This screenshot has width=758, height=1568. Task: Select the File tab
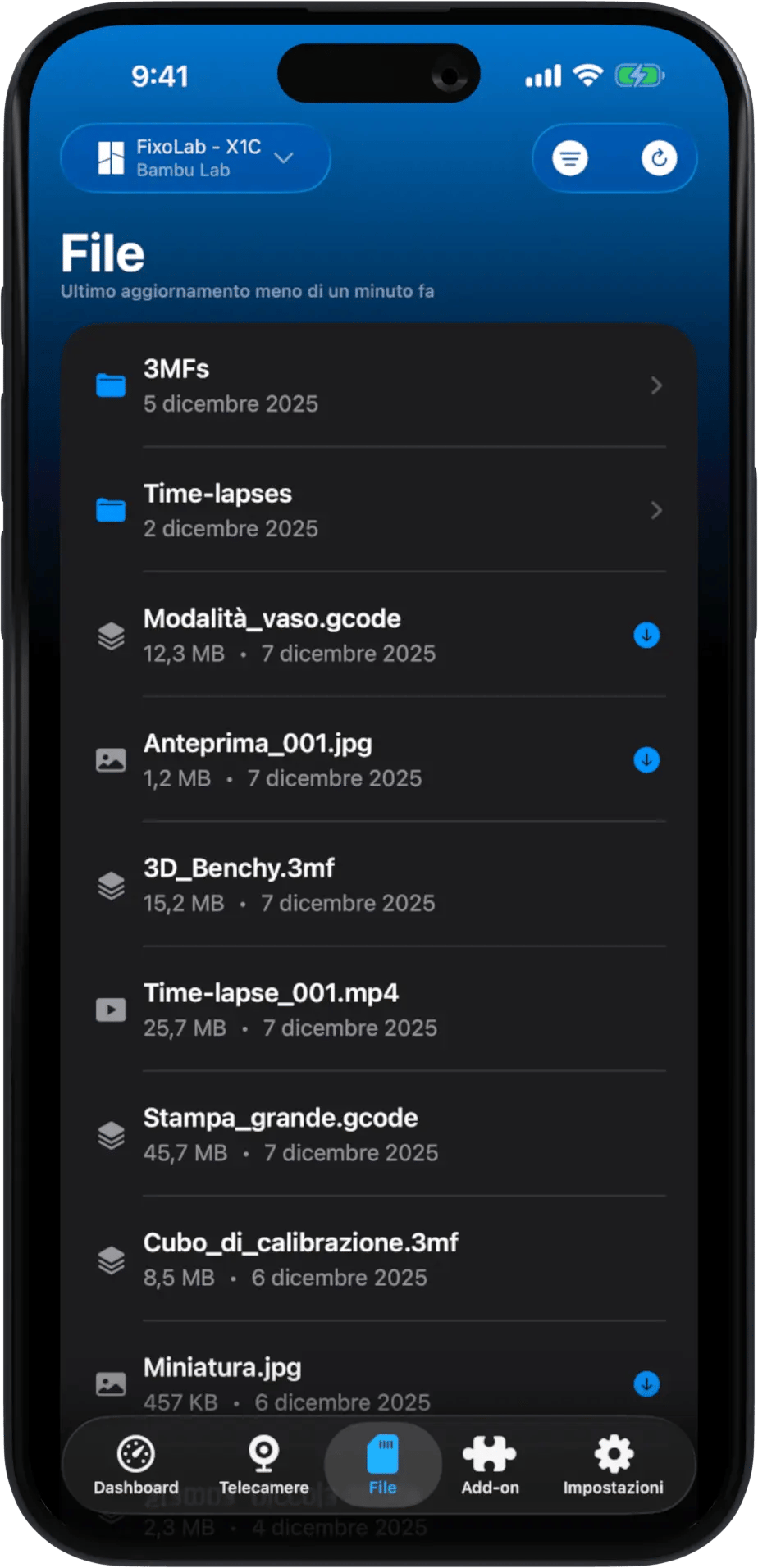pyautogui.click(x=382, y=1465)
